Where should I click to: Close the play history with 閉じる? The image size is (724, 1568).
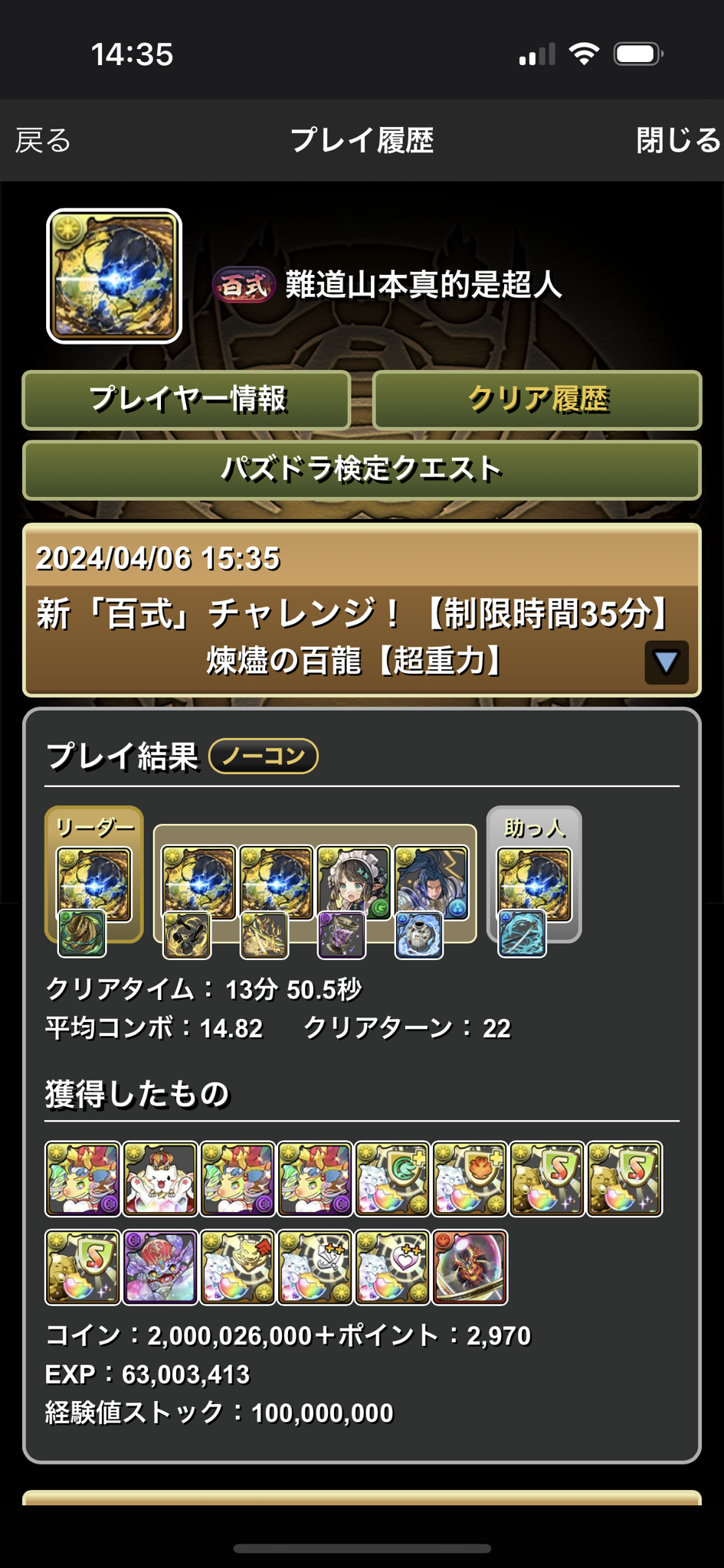pos(677,141)
